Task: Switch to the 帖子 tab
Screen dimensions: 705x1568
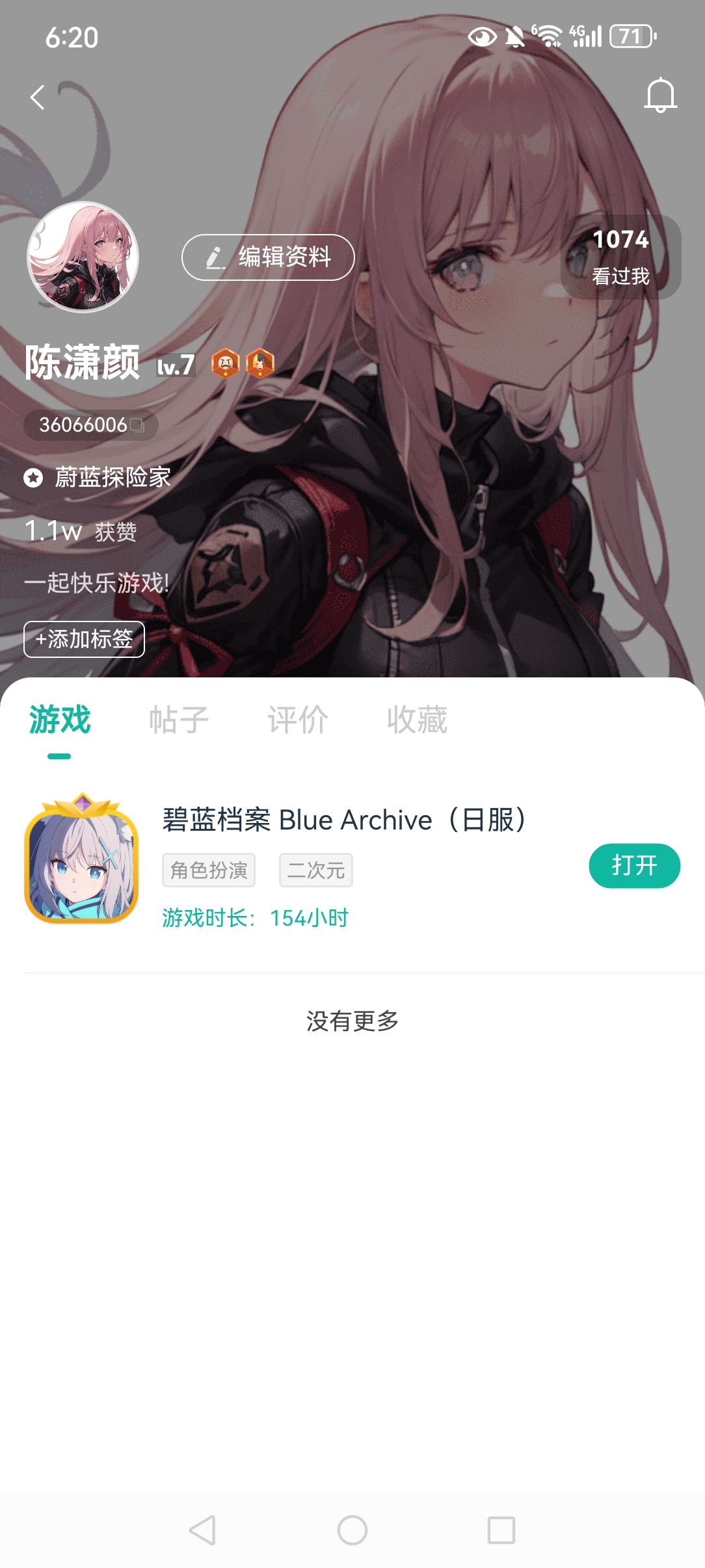Action: [179, 720]
